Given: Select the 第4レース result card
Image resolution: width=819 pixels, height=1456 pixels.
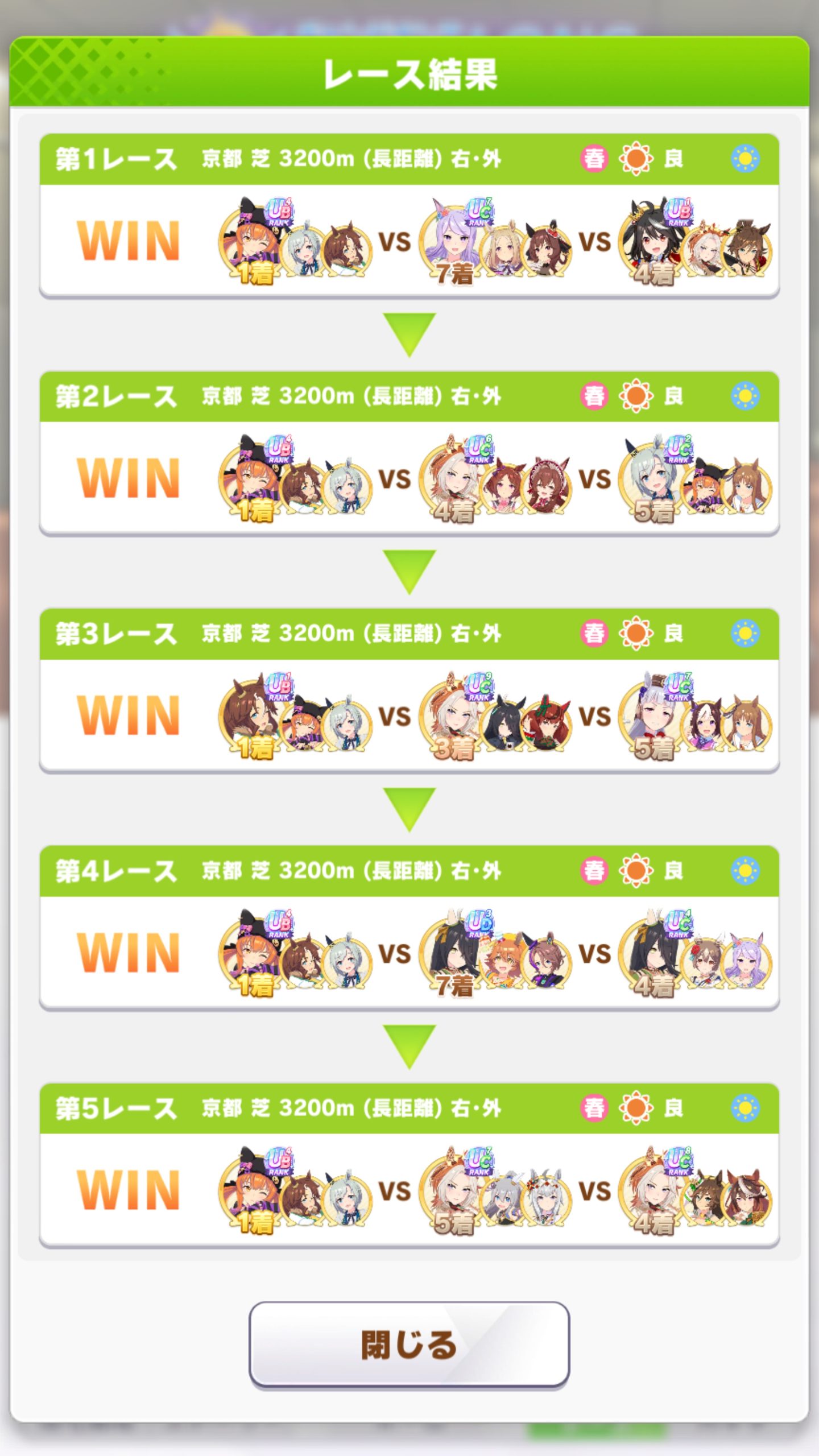Looking at the screenshot, I should click(409, 928).
